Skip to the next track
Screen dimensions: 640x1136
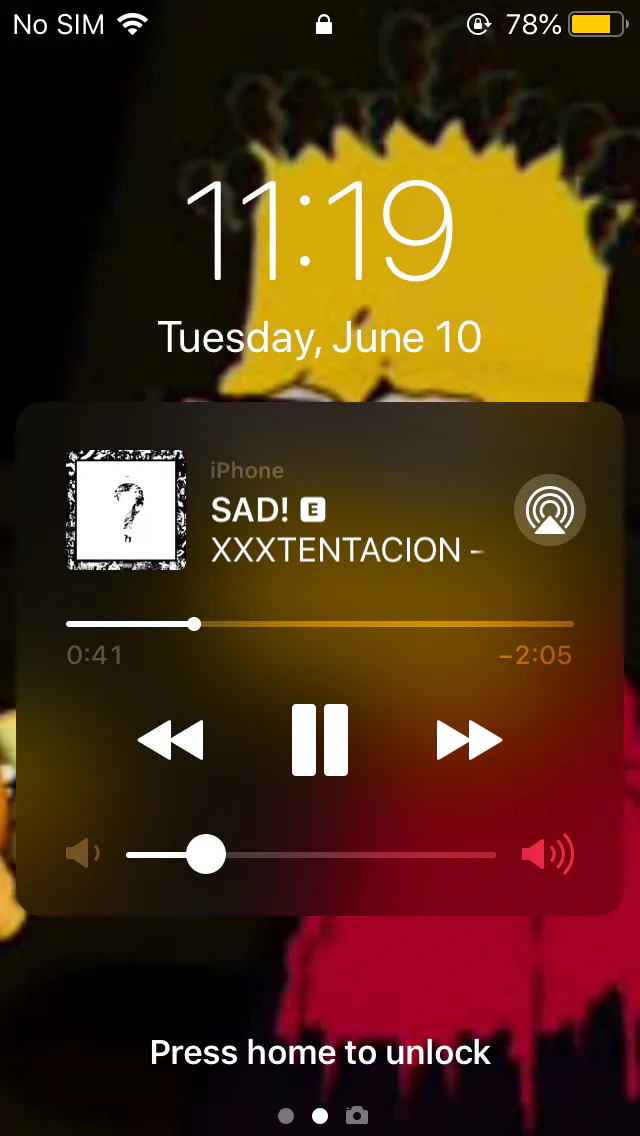[469, 740]
